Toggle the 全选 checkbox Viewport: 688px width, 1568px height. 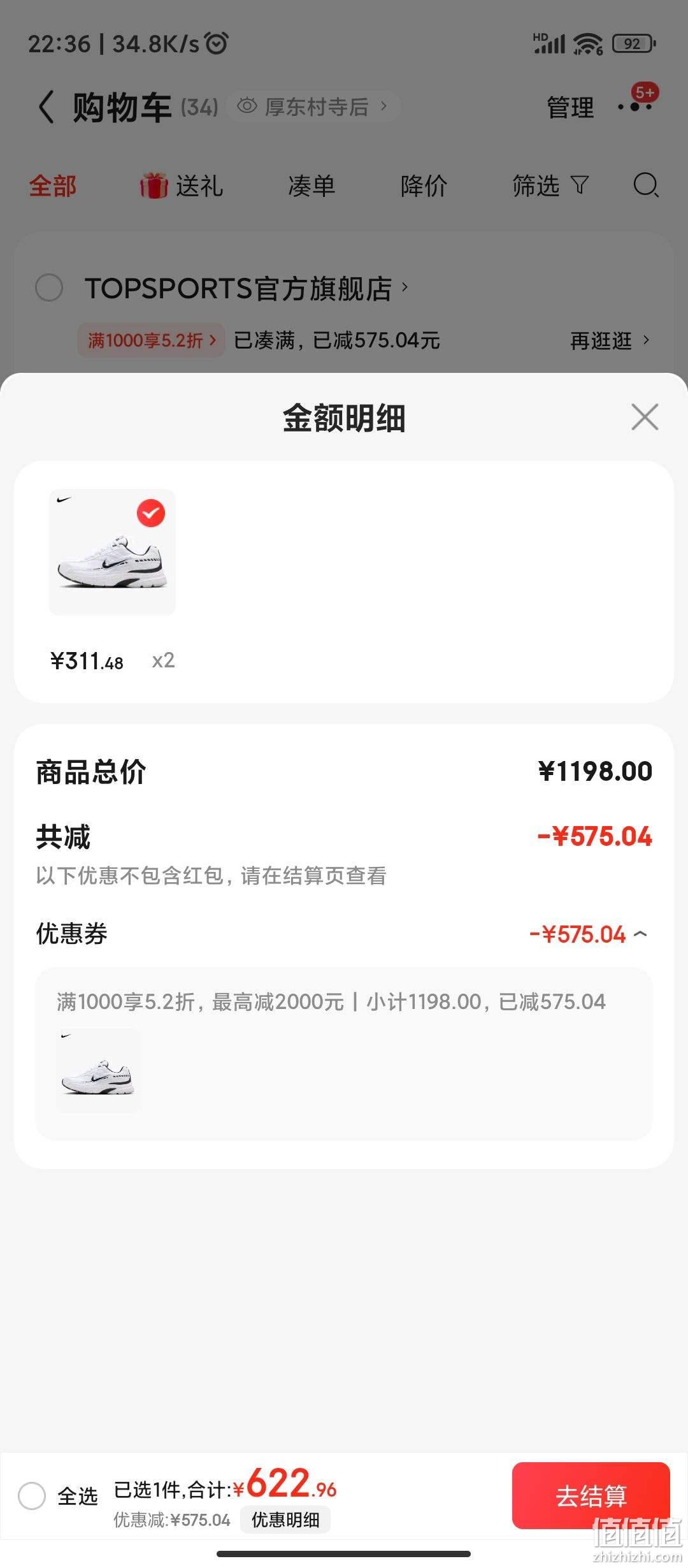[32, 1495]
